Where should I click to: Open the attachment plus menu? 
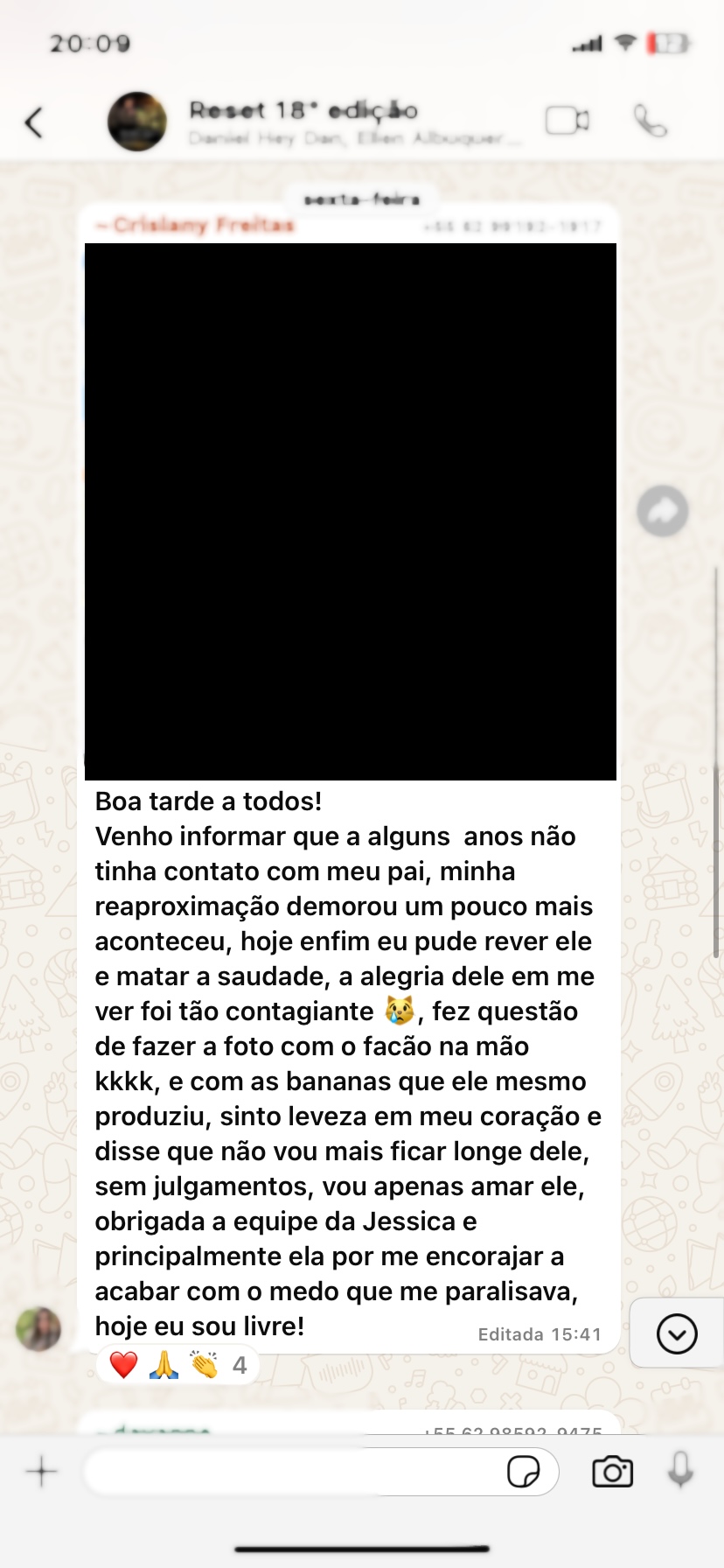coord(41,1472)
